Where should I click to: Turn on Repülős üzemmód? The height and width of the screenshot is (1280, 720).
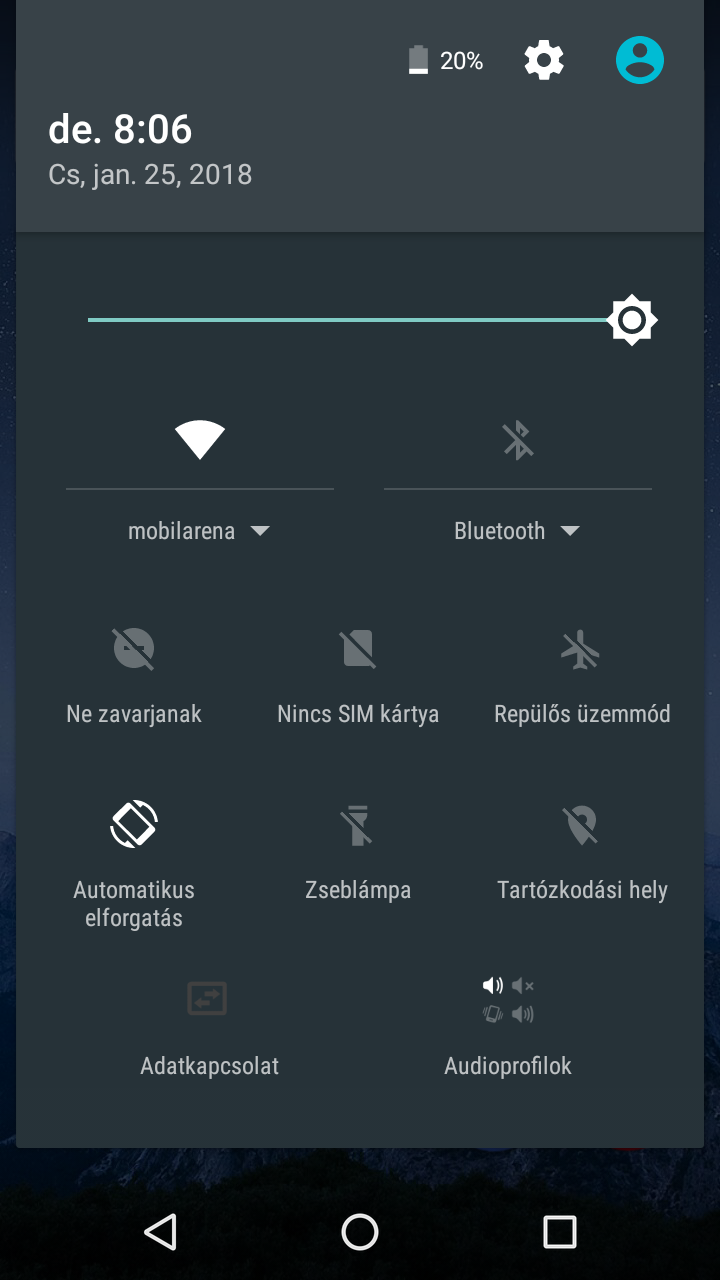click(x=581, y=649)
